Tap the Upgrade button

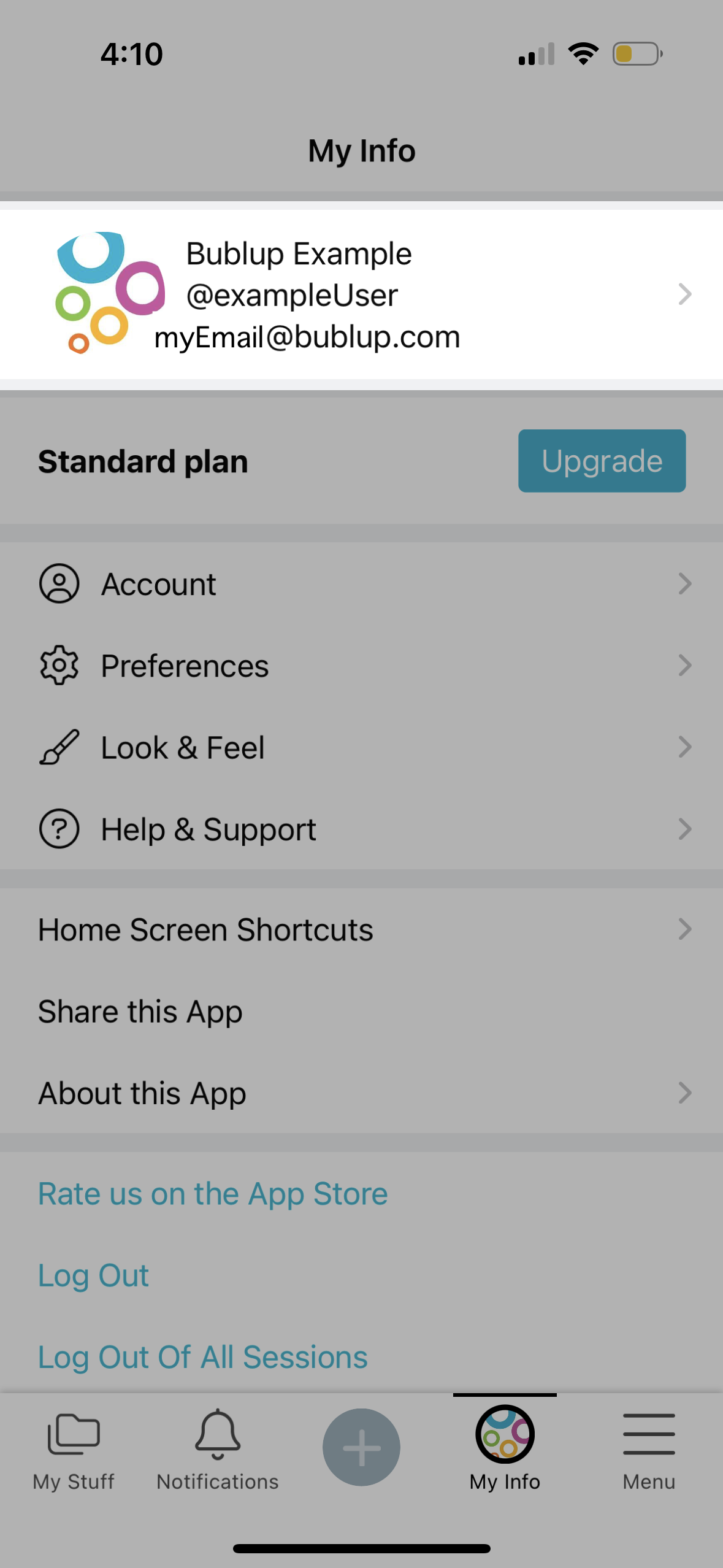602,461
